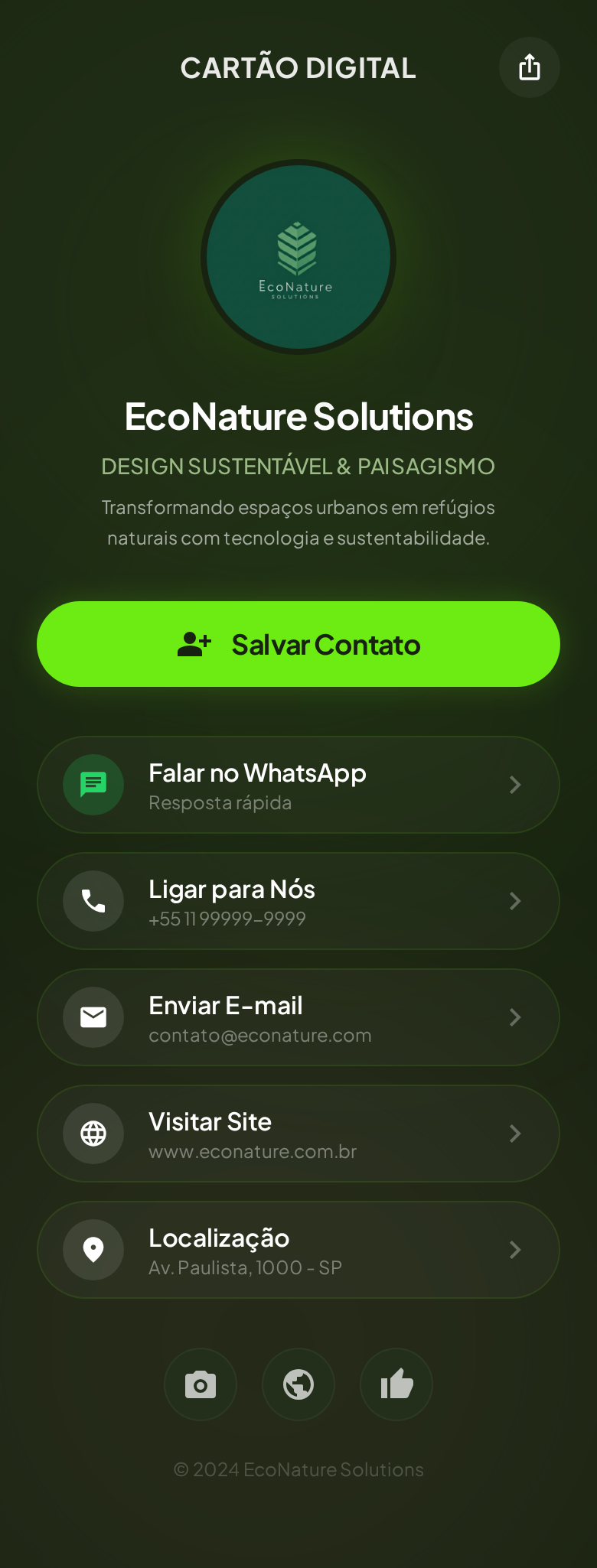Tap the Salvar Contato button

point(298,644)
